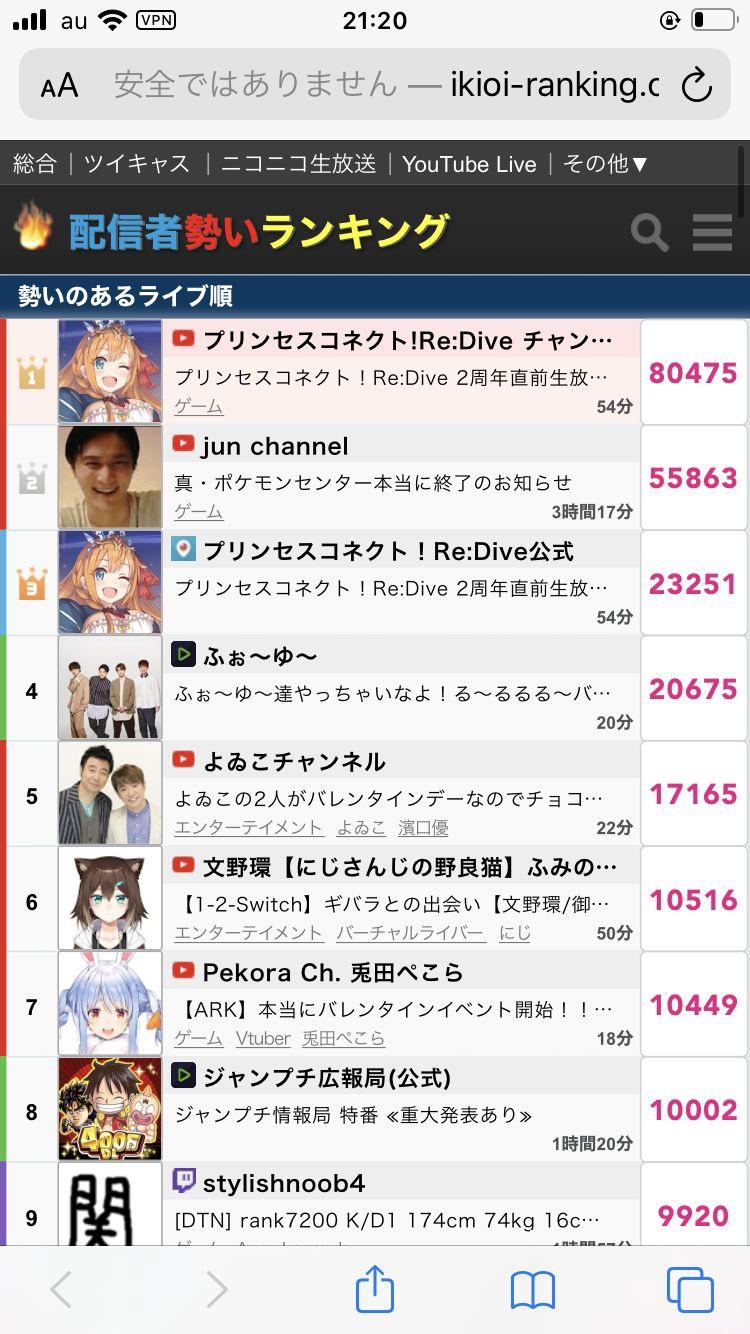Screen dimensions: 750x1334
Task: Switch to the ツイキャス tab
Action: click(137, 164)
